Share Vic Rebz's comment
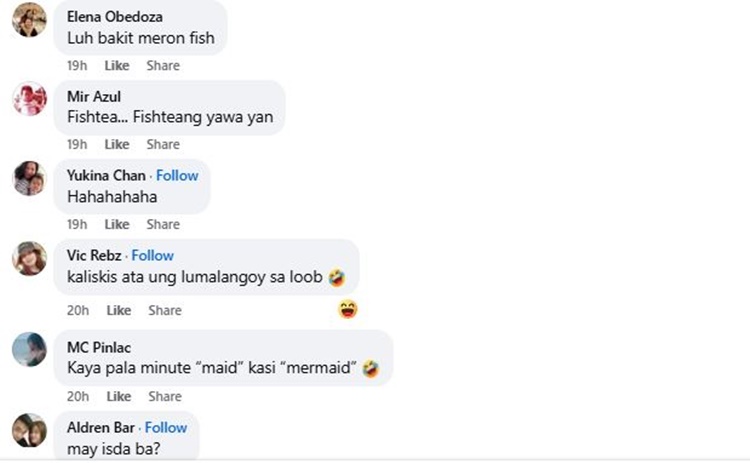Image resolution: width=750 pixels, height=463 pixels. tap(164, 310)
